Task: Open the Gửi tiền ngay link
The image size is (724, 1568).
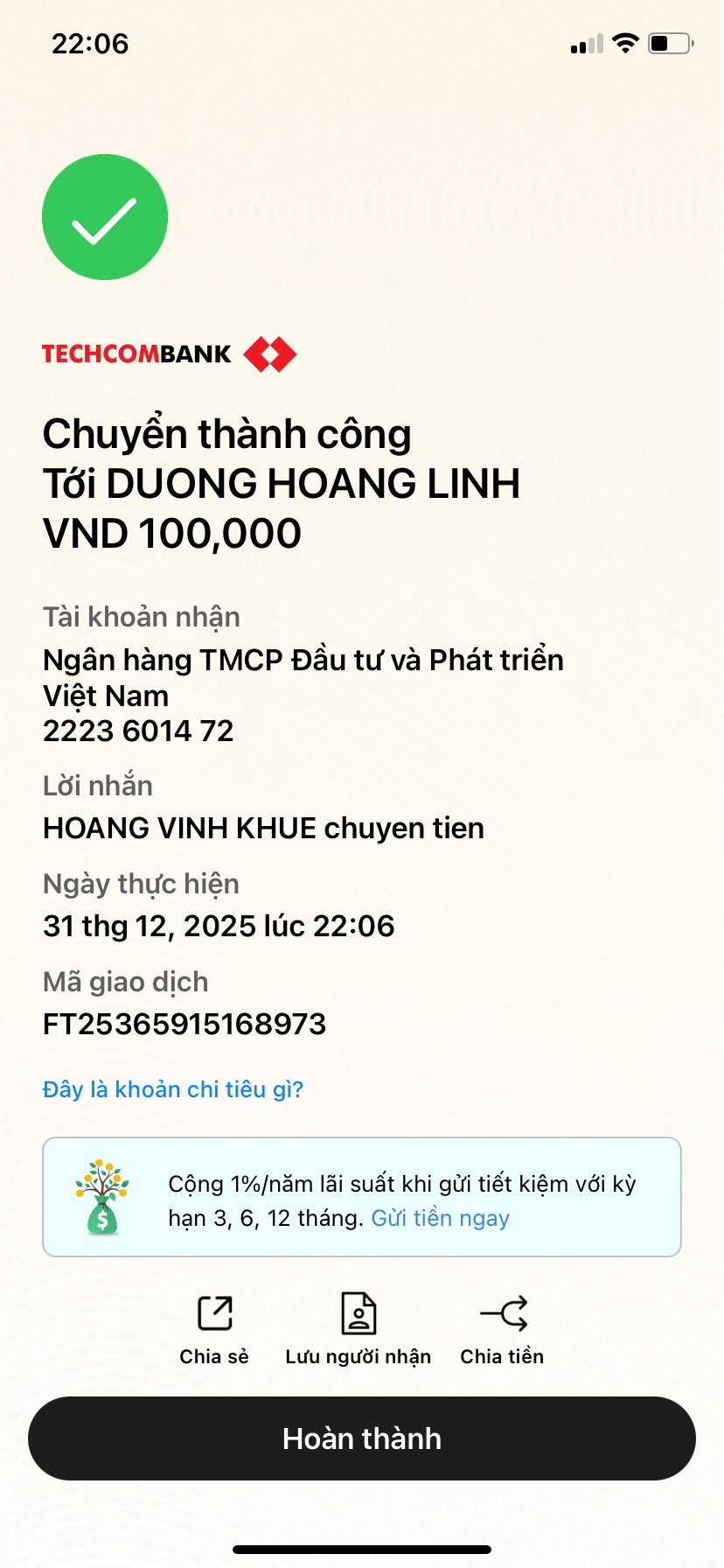Action: pos(440,1218)
